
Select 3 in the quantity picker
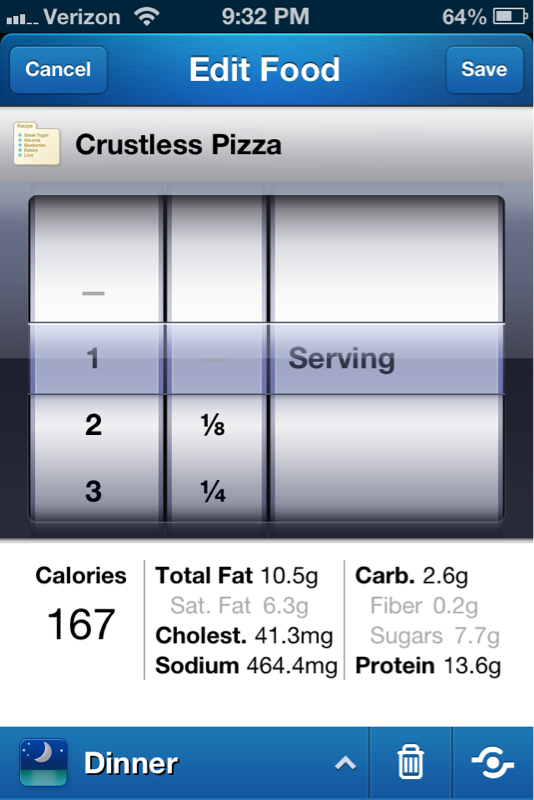click(93, 491)
